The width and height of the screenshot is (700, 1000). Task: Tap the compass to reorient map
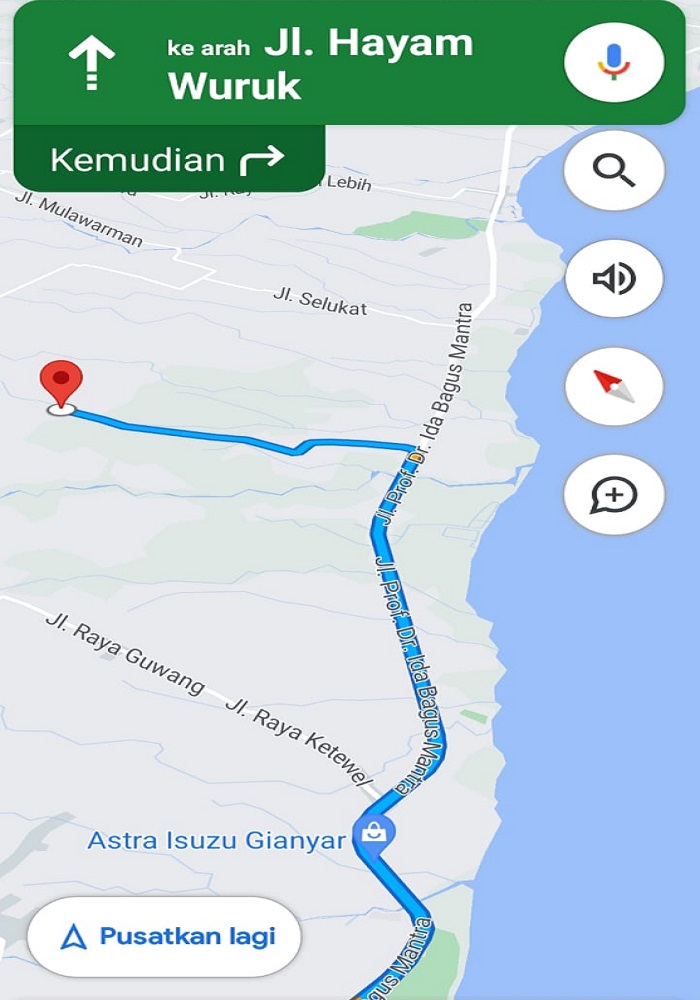click(x=614, y=386)
